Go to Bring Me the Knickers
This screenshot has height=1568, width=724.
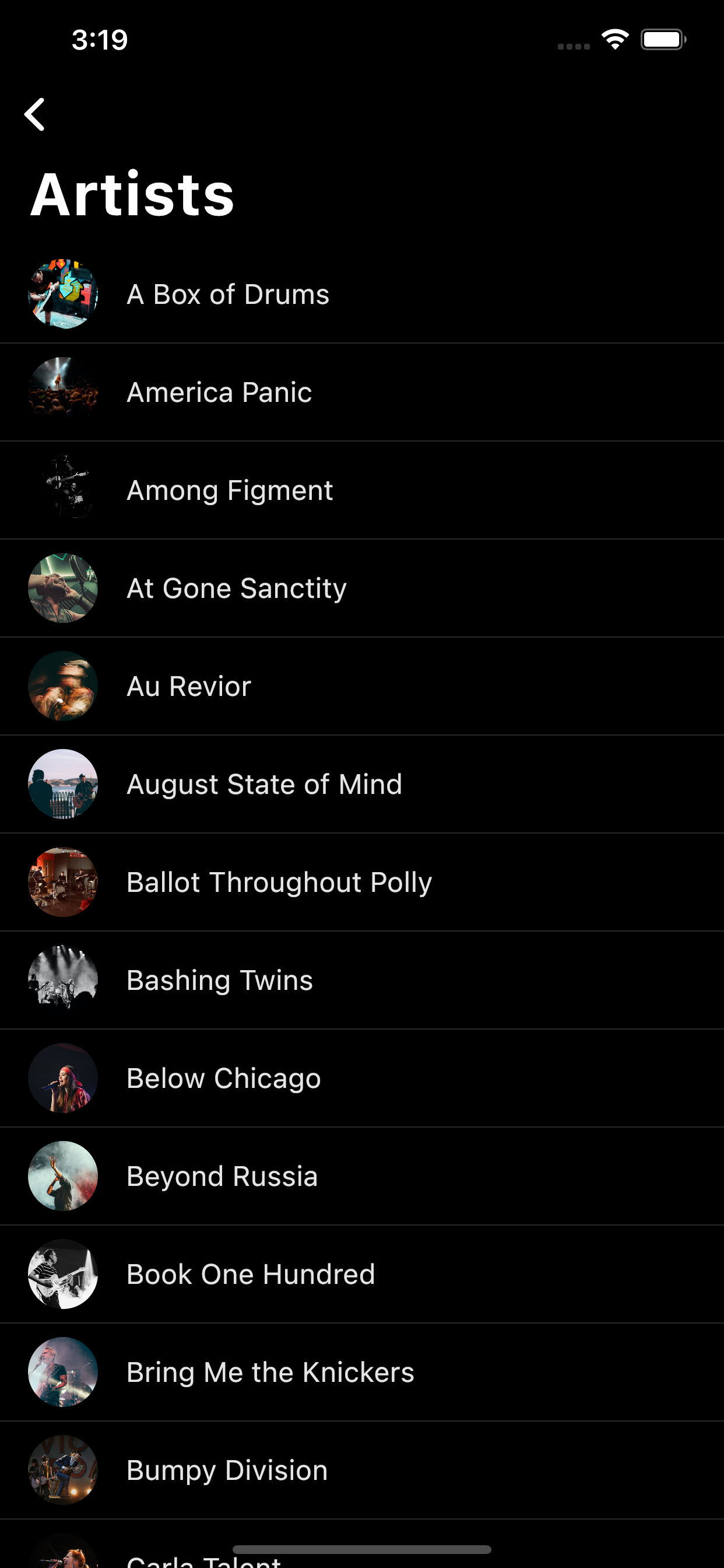pyautogui.click(x=270, y=1373)
